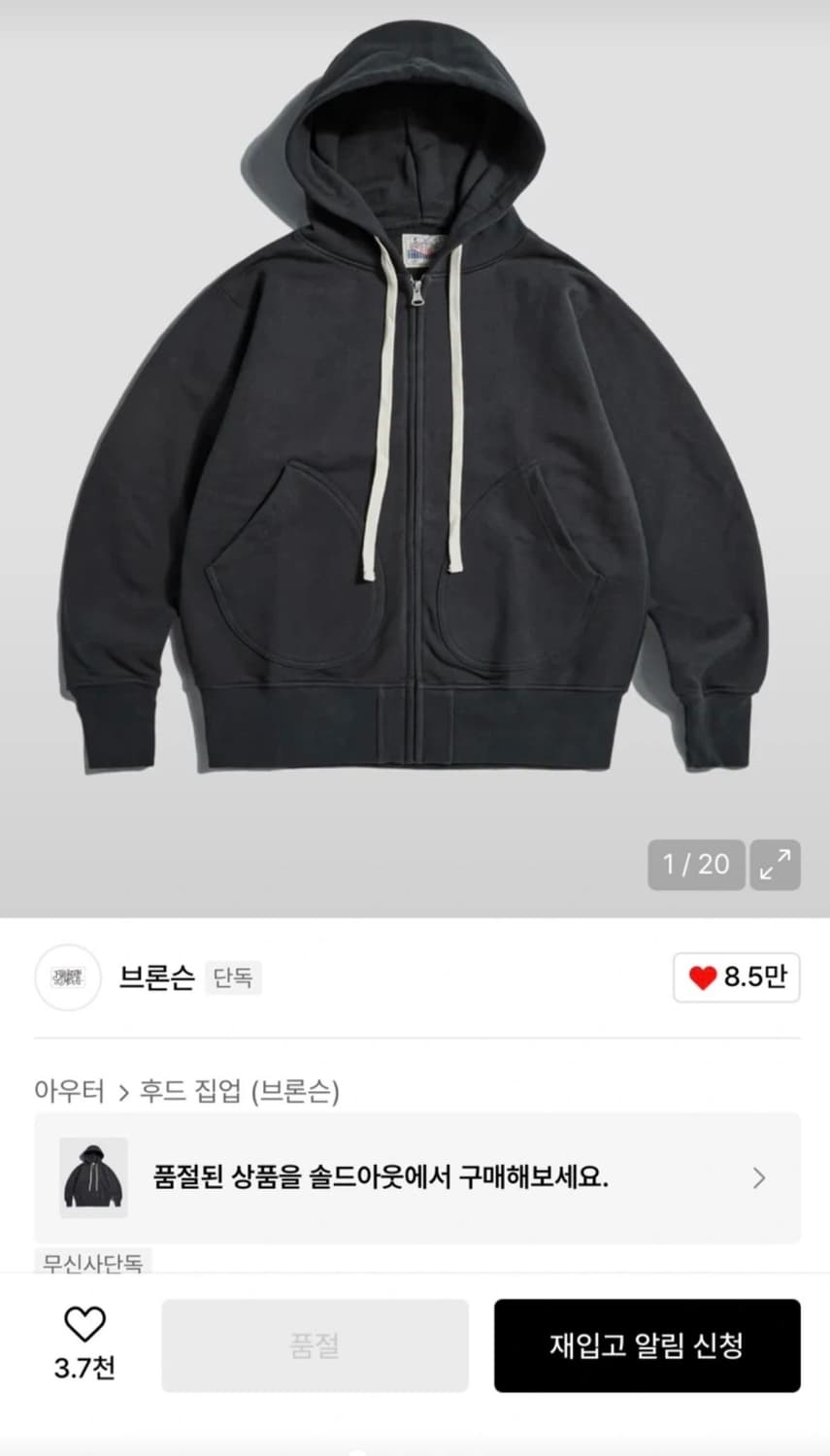830x1456 pixels.
Task: Open the 아우터 category breadcrumb
Action: click(x=68, y=1091)
